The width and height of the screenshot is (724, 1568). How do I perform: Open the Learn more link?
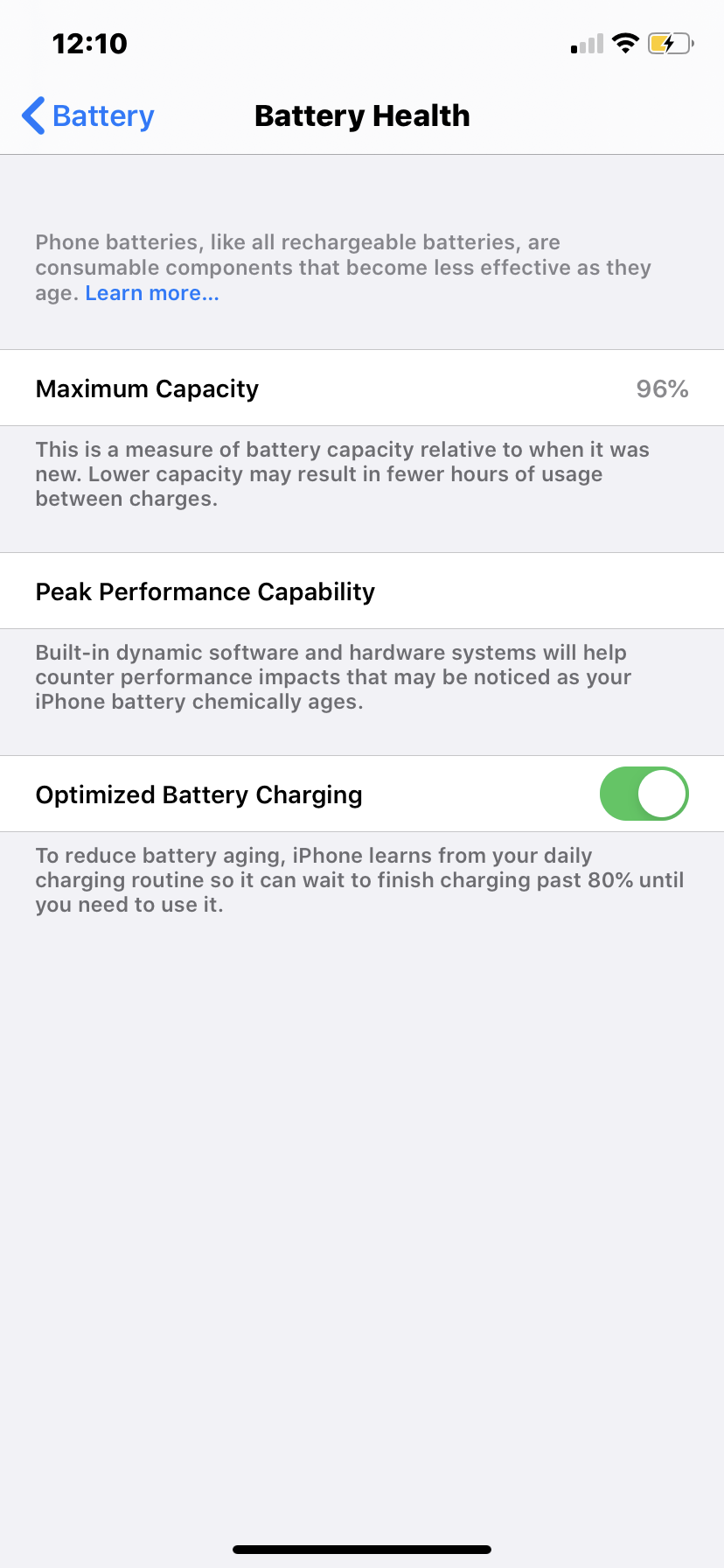point(150,292)
